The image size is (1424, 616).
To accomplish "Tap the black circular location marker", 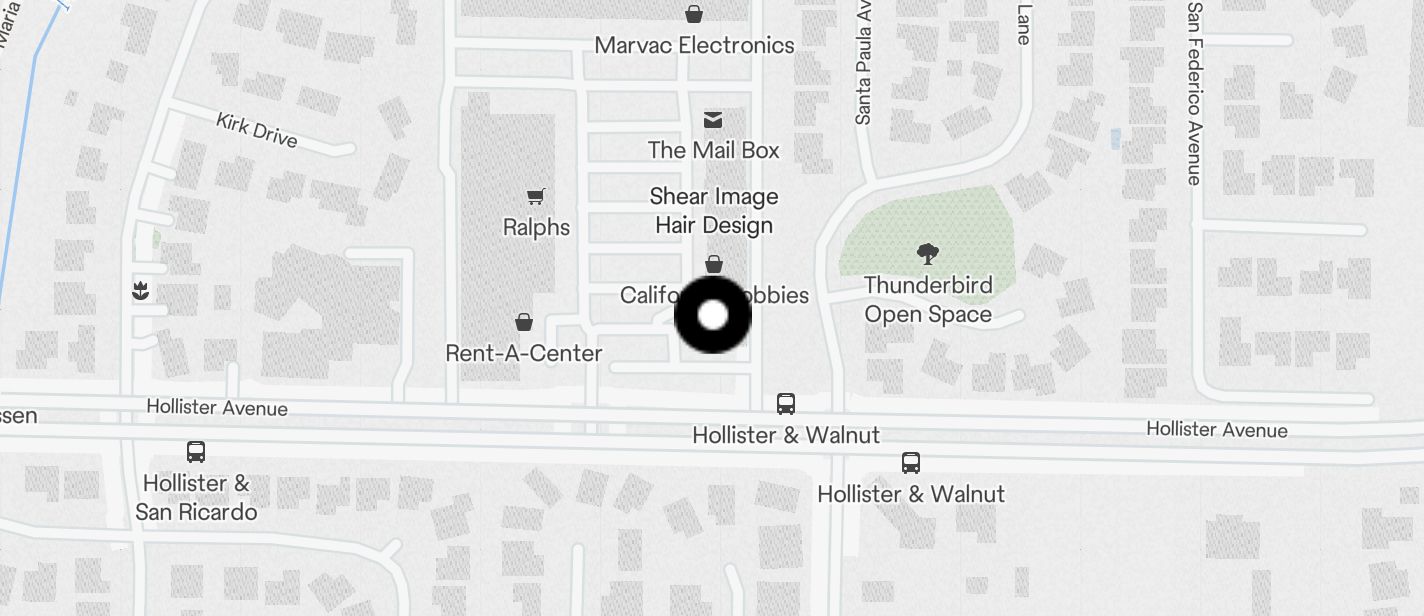I will pos(713,315).
